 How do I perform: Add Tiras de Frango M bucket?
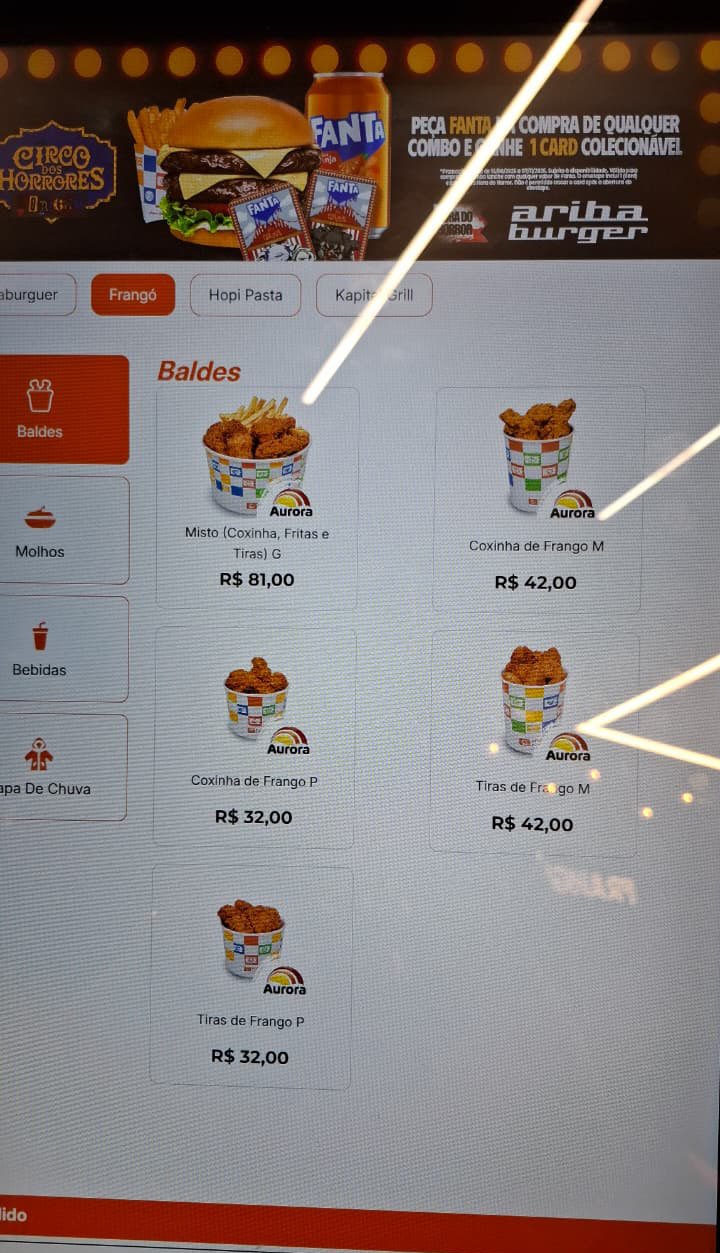[x=534, y=741]
